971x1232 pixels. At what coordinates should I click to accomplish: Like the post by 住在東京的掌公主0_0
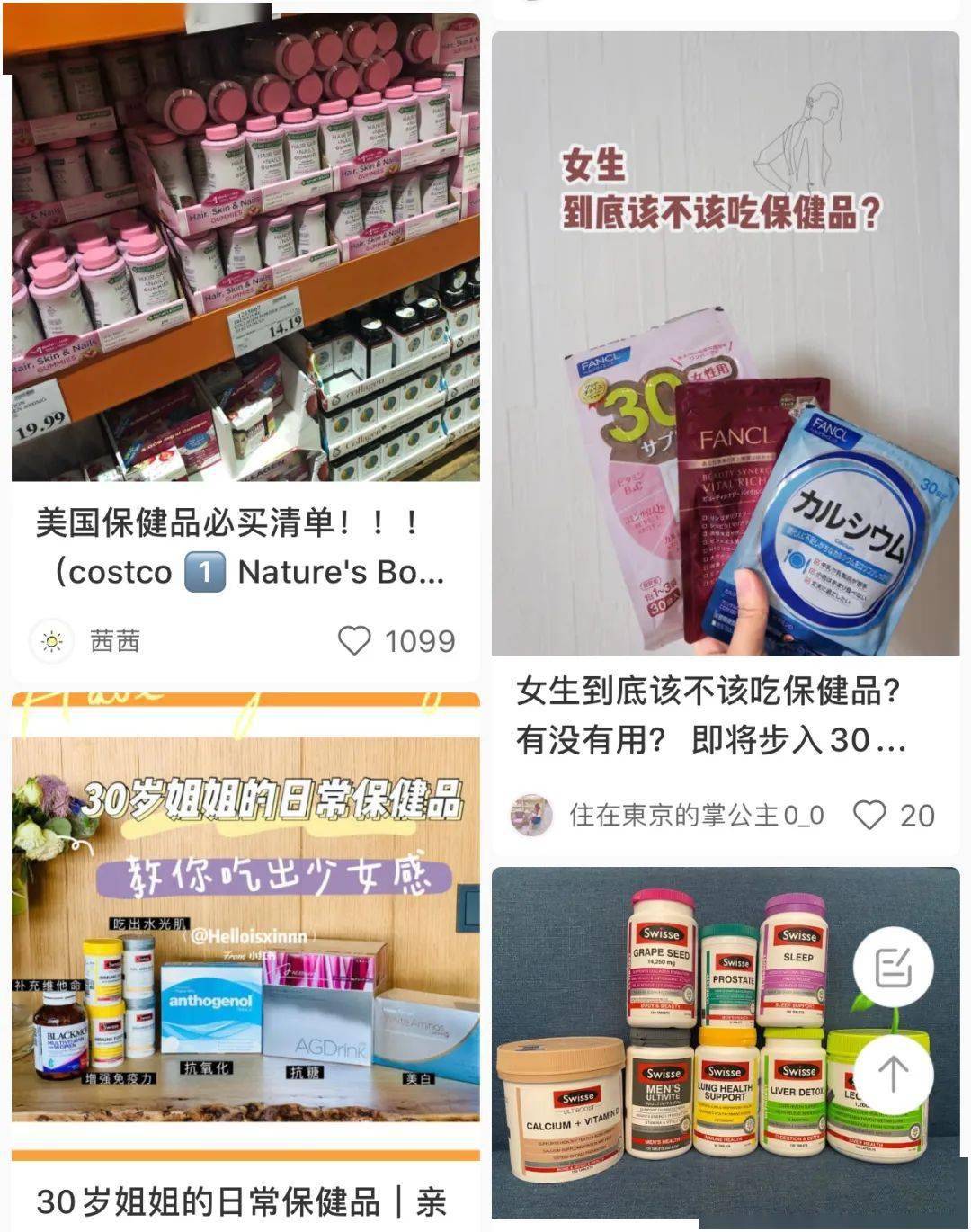pos(869,815)
